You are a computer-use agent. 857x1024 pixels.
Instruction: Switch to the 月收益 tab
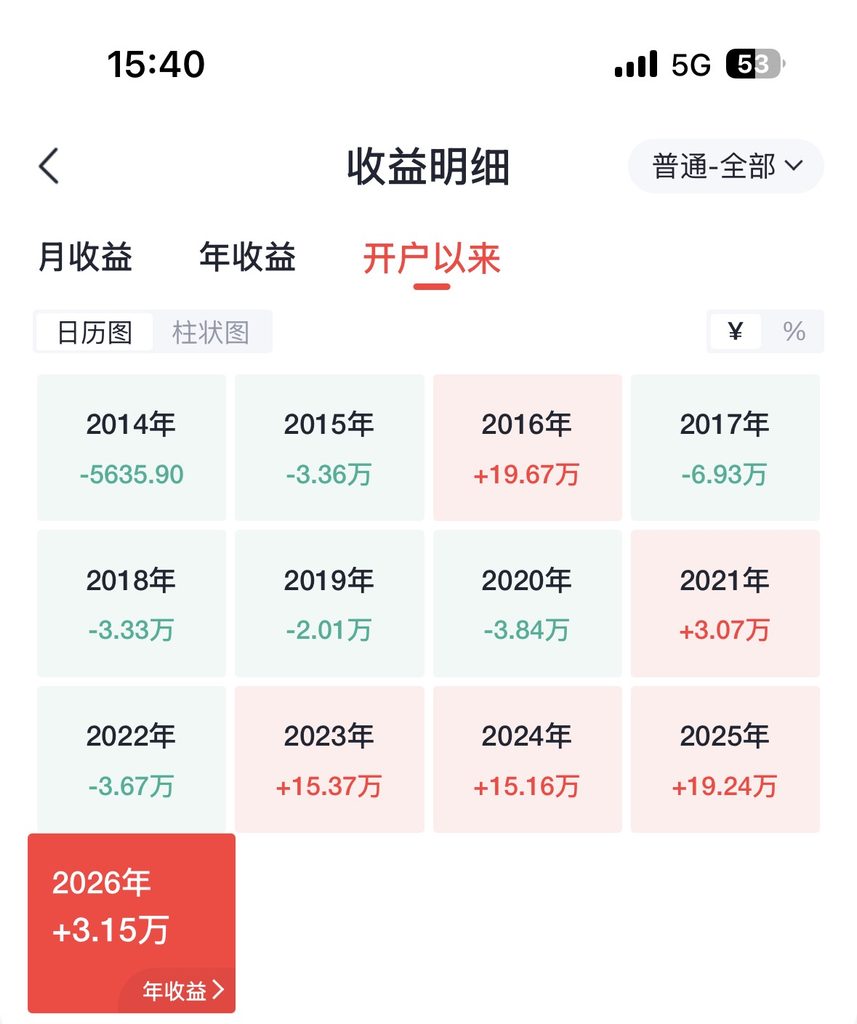(85, 256)
